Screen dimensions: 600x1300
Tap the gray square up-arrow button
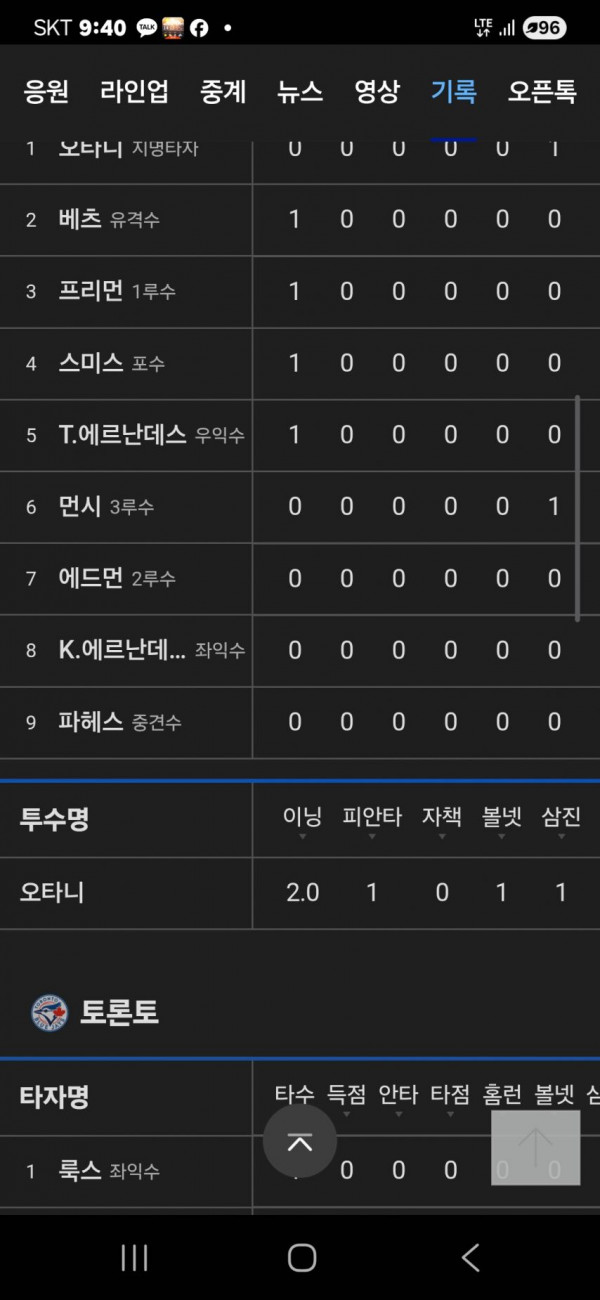(535, 1148)
